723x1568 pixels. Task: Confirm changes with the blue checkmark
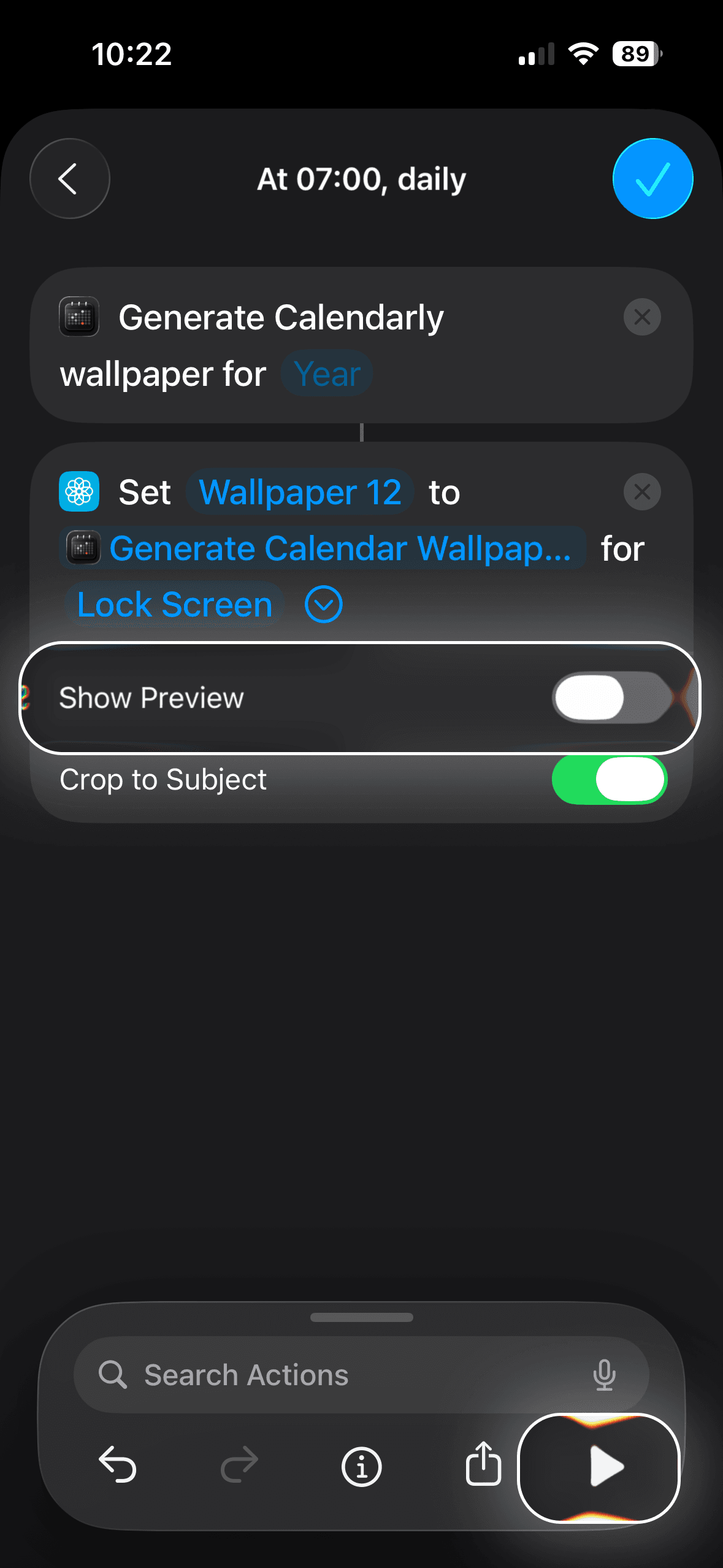tap(652, 178)
